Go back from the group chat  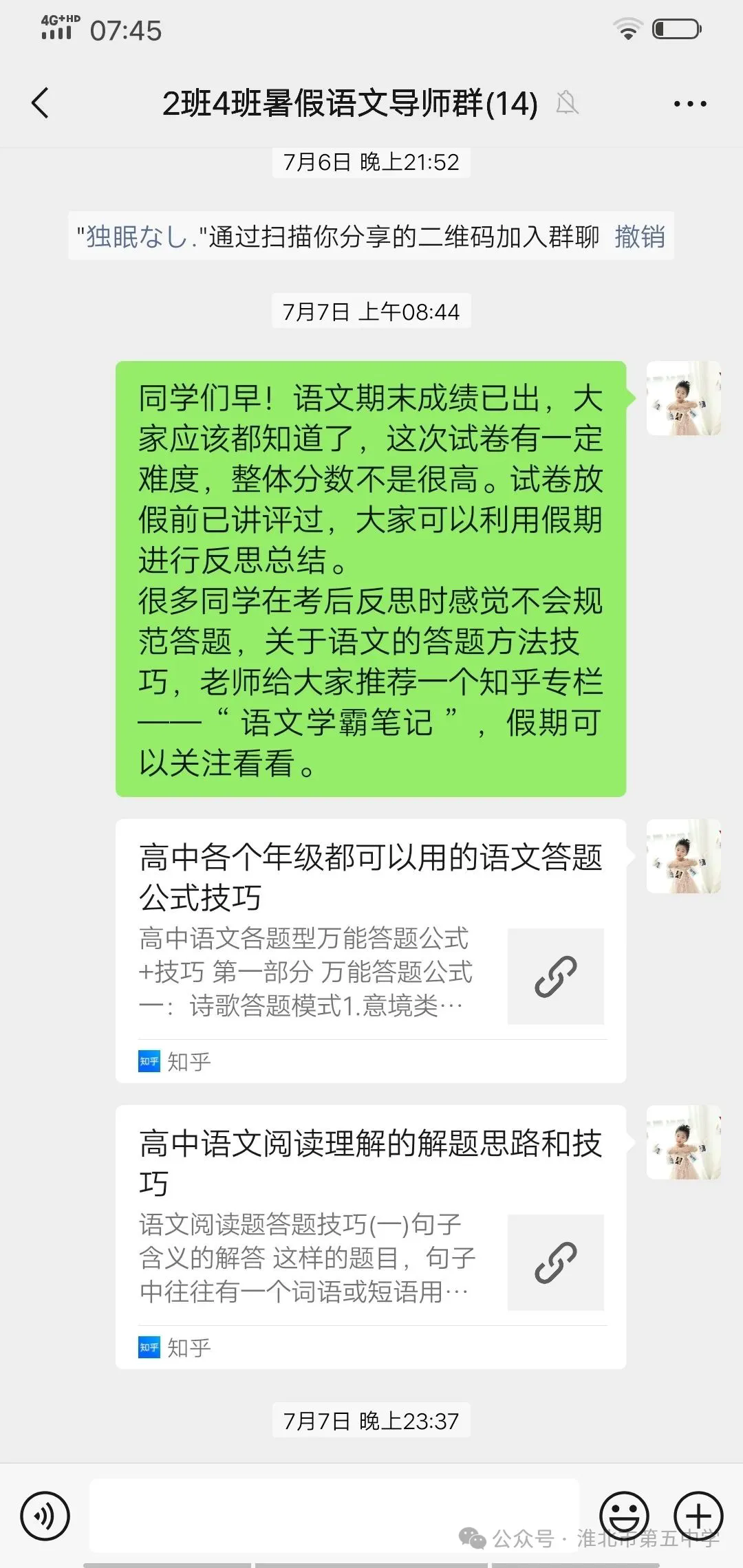point(41,104)
